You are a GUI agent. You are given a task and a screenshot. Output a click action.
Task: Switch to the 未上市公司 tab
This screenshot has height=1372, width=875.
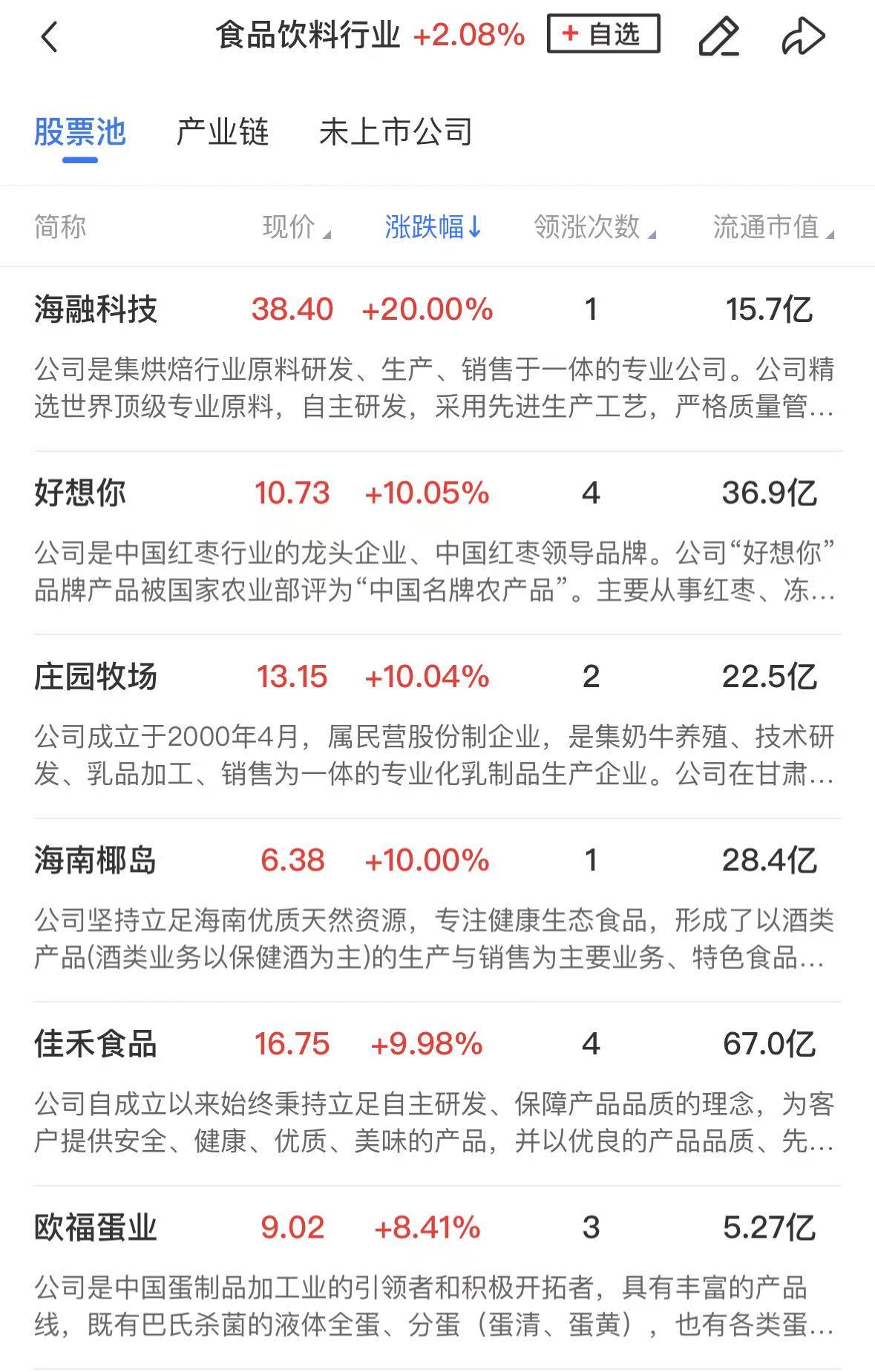coord(396,132)
